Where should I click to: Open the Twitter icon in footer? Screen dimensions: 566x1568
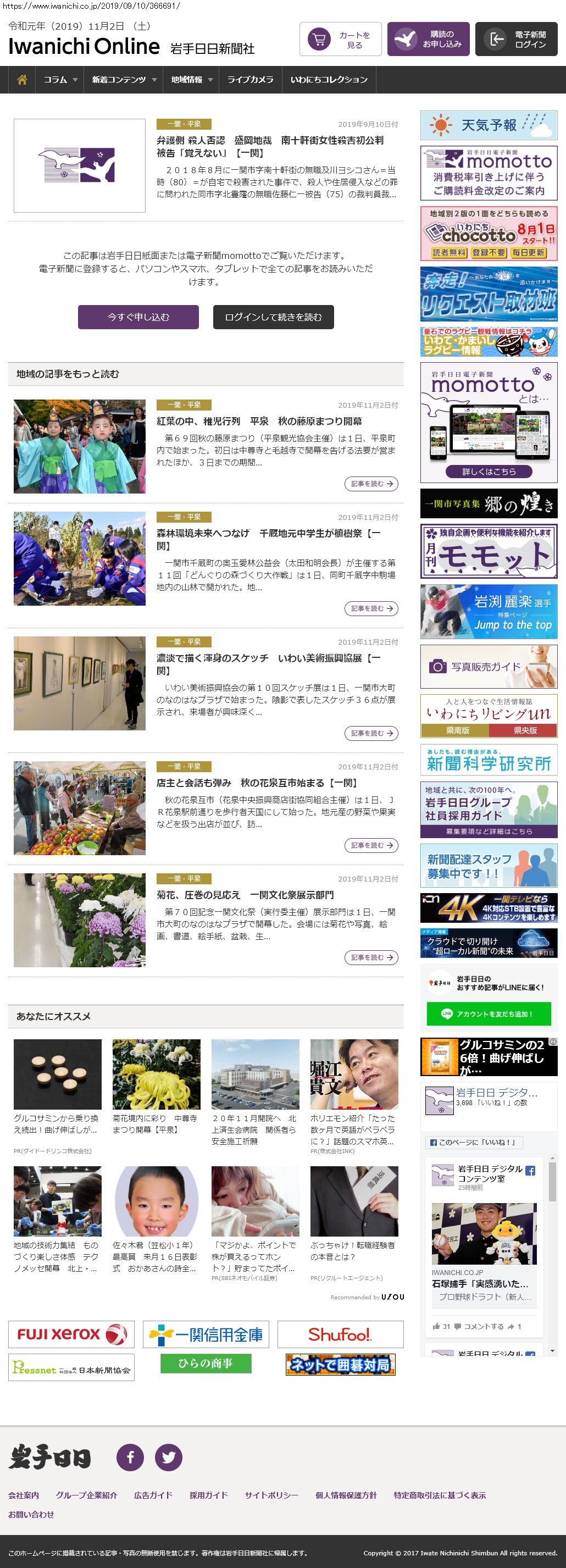coord(169,1458)
